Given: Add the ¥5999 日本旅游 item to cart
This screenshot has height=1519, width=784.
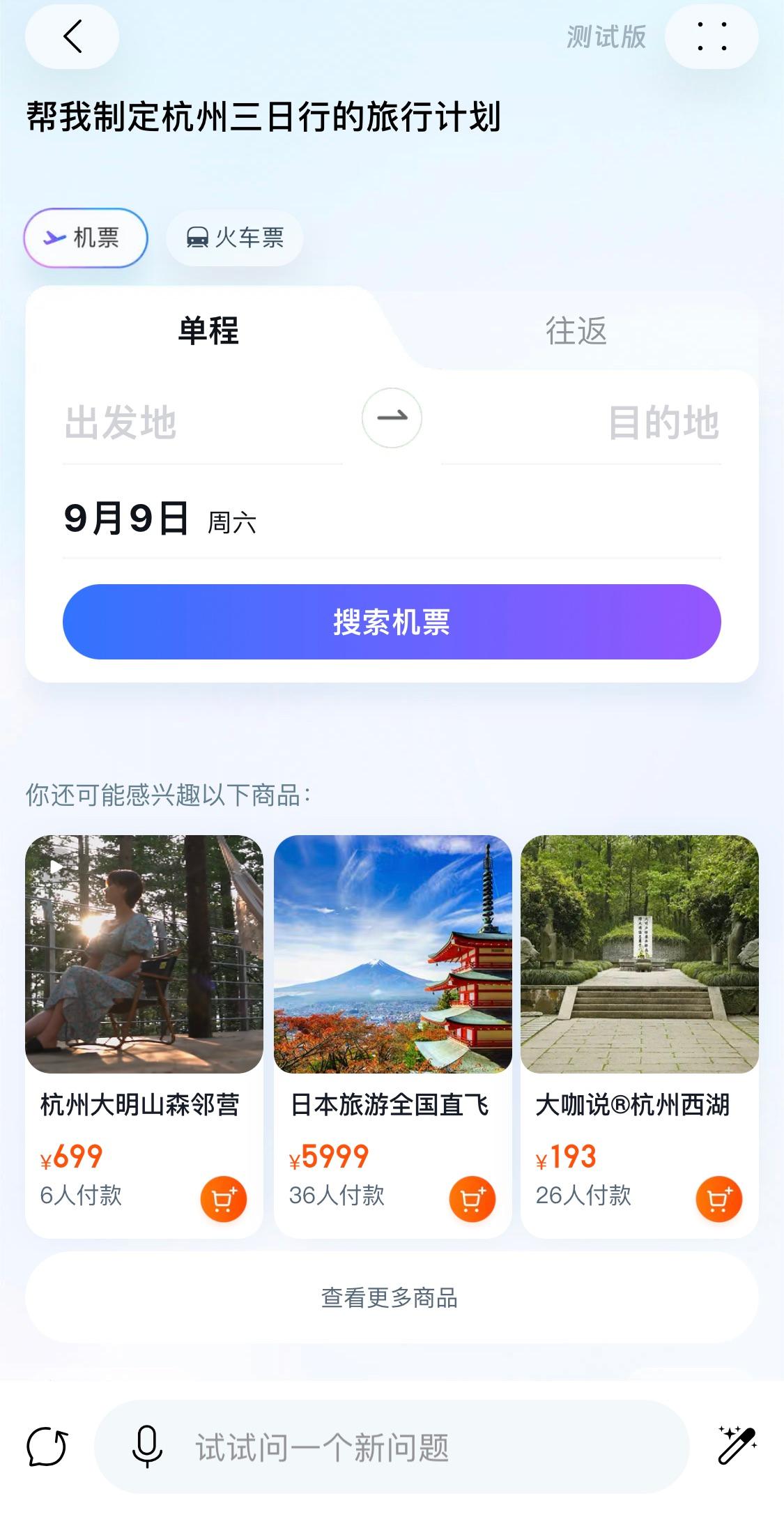Looking at the screenshot, I should pos(472,1199).
